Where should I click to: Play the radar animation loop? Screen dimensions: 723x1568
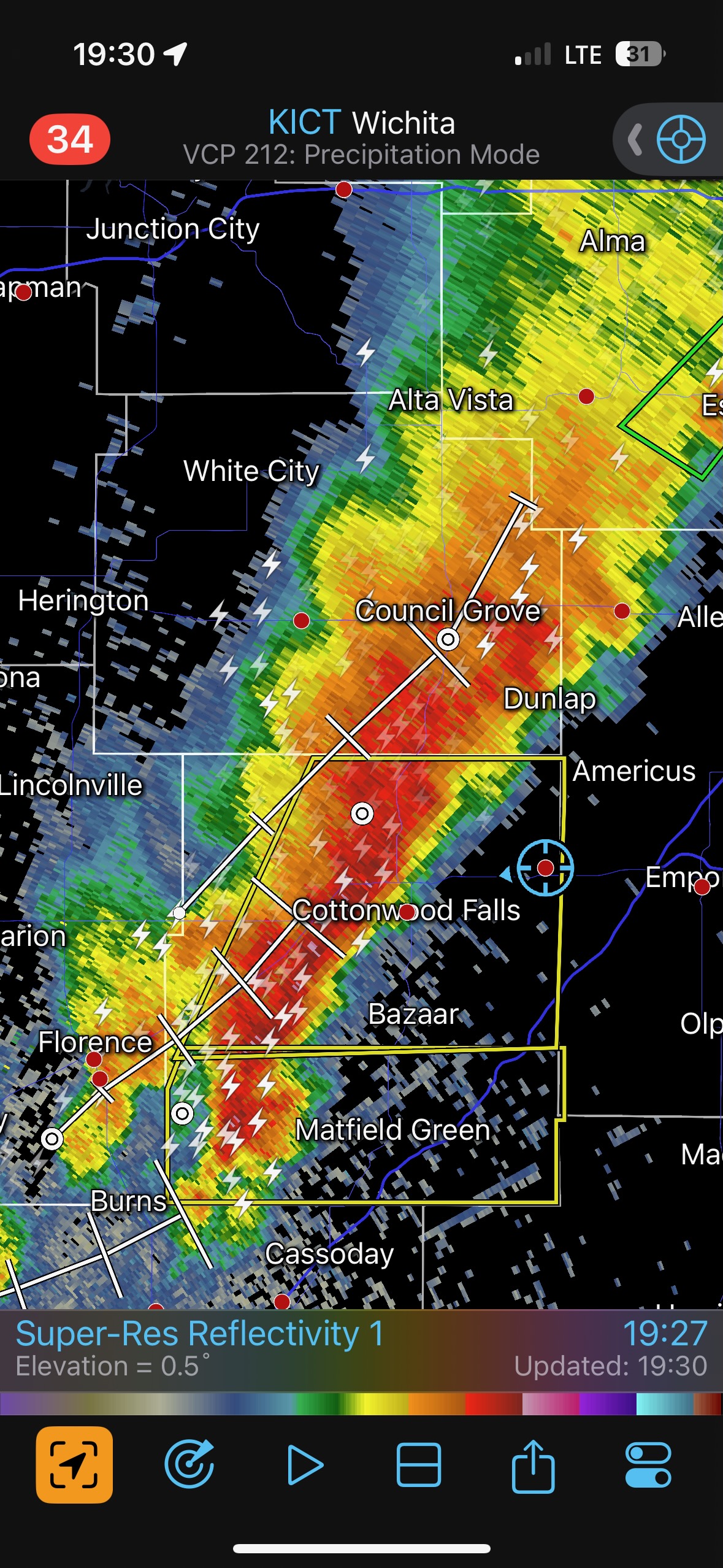point(304,1464)
